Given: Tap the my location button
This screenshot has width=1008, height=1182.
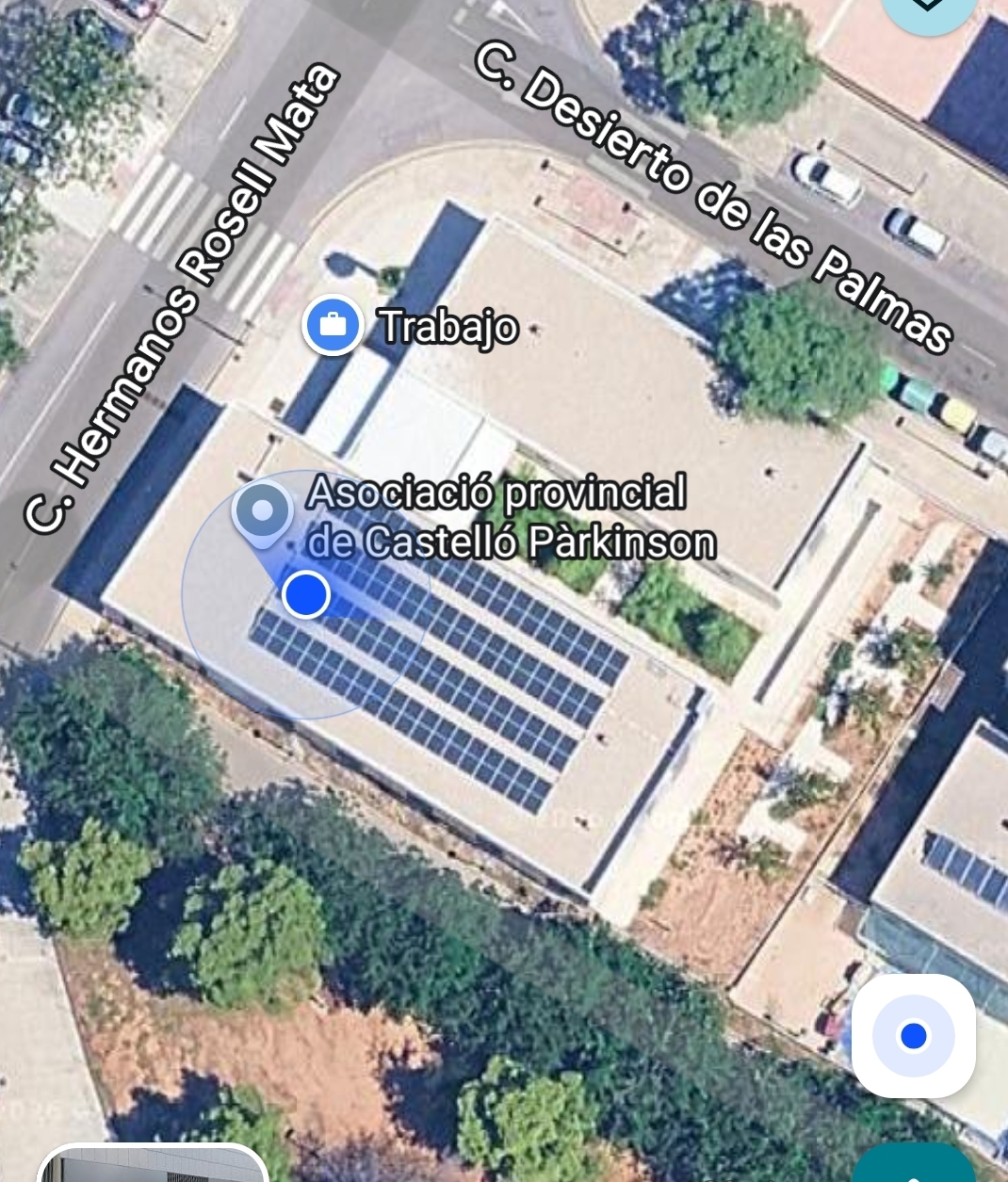Looking at the screenshot, I should (x=913, y=1036).
